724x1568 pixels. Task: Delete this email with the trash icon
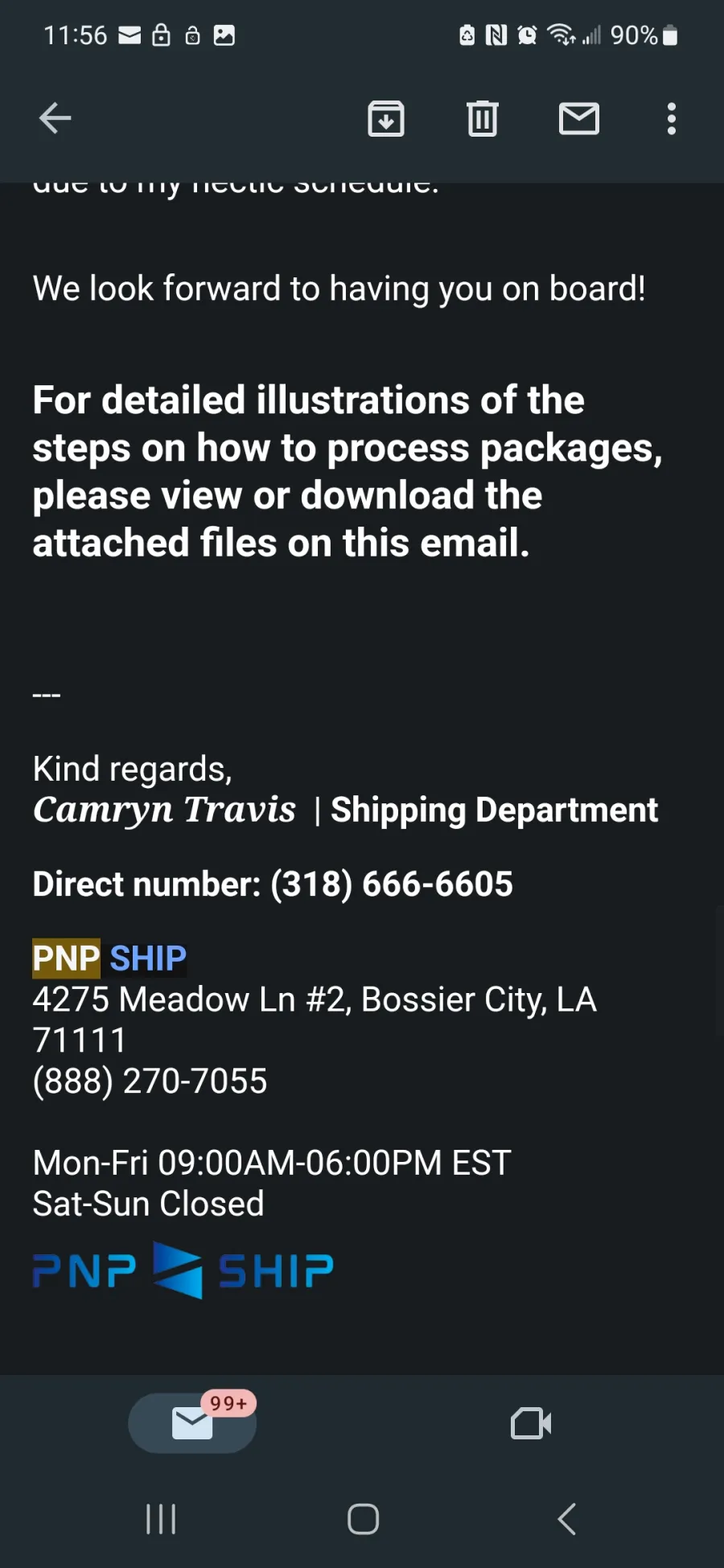point(483,119)
